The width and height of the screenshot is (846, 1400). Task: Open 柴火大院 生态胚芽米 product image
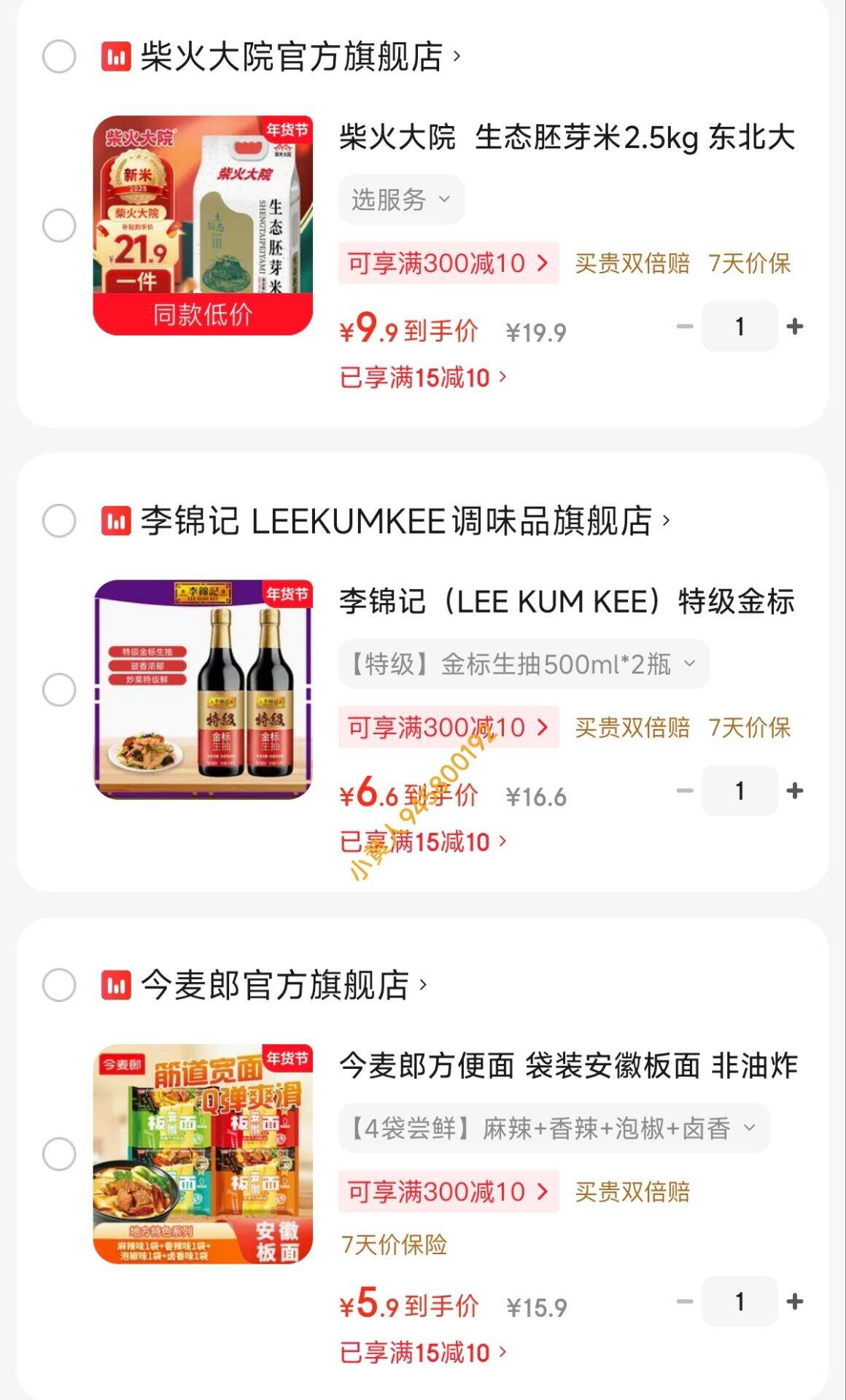pos(203,225)
